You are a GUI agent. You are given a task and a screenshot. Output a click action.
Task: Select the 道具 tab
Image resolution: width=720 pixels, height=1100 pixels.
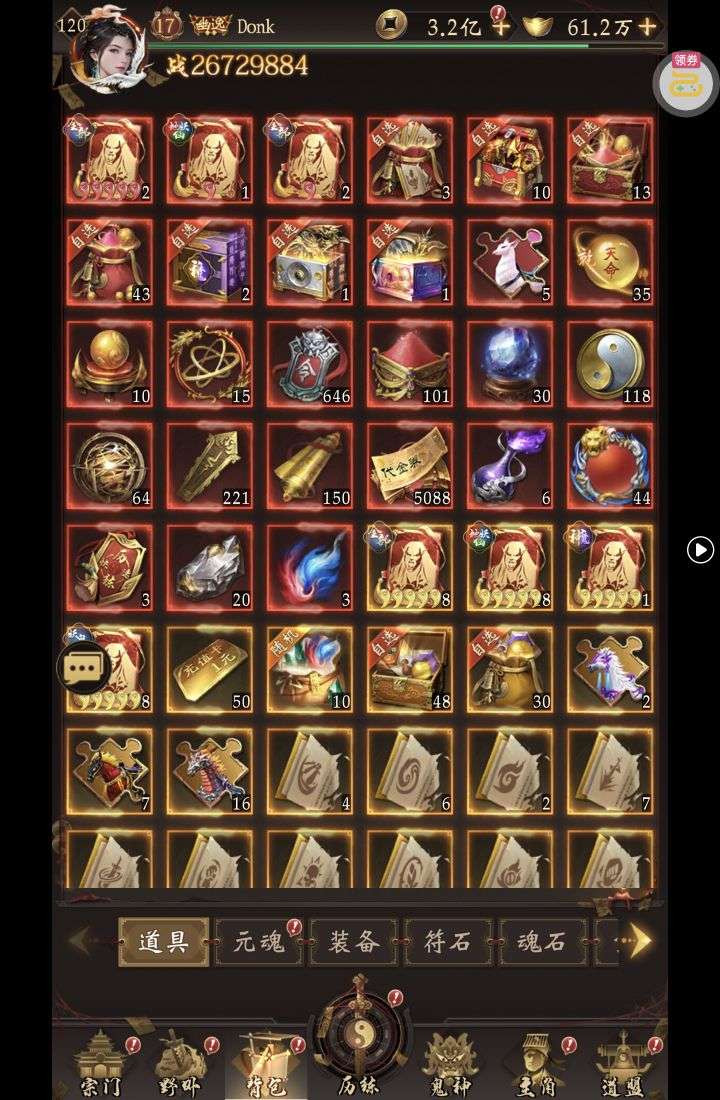point(164,942)
